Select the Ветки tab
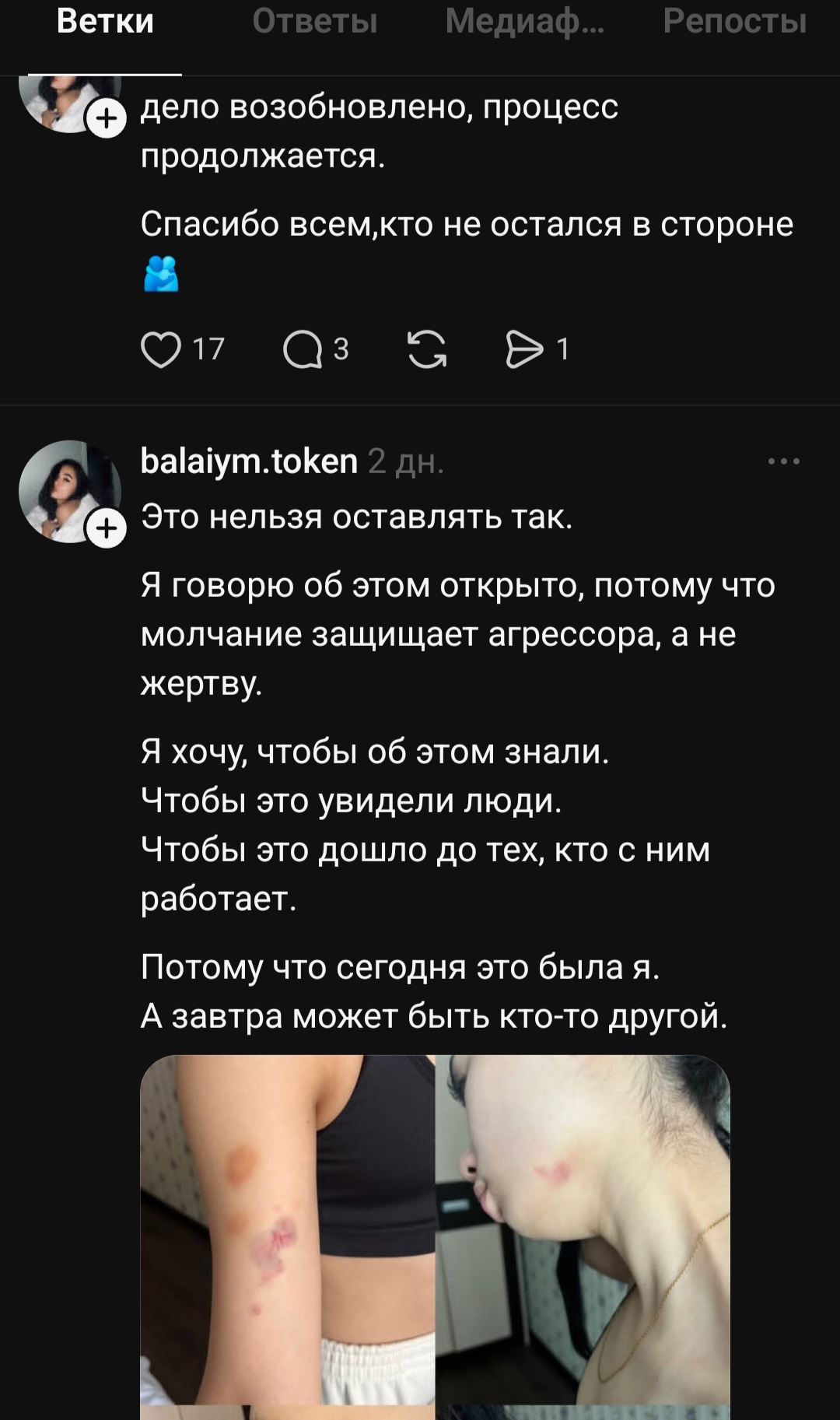The image size is (840, 1420). (105, 22)
